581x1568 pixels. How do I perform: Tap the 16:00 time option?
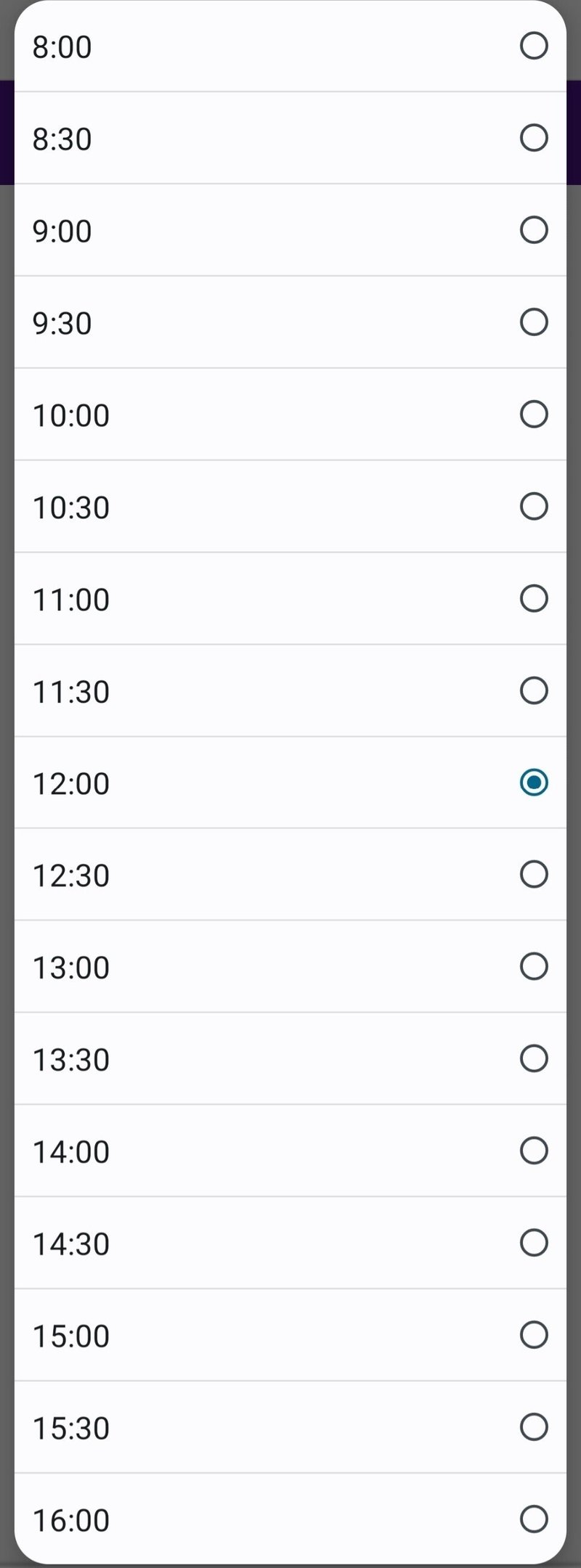coord(533,1519)
